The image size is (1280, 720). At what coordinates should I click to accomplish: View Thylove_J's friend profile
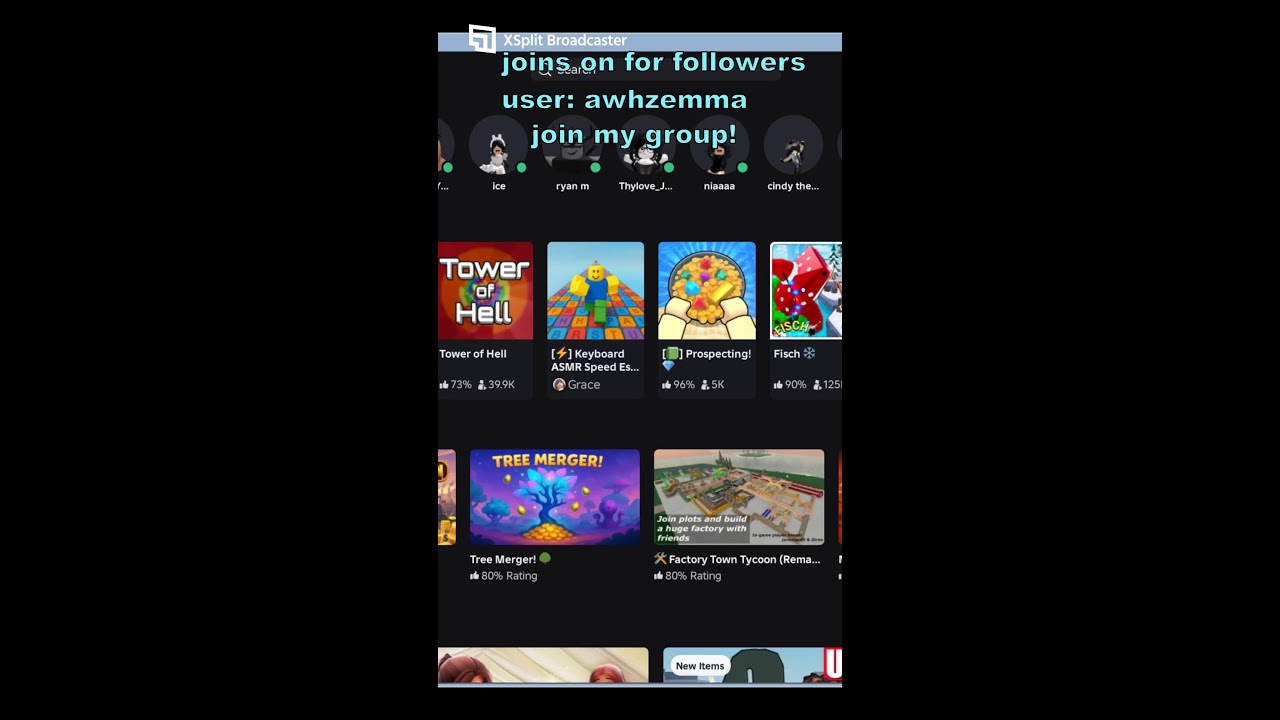tap(646, 146)
